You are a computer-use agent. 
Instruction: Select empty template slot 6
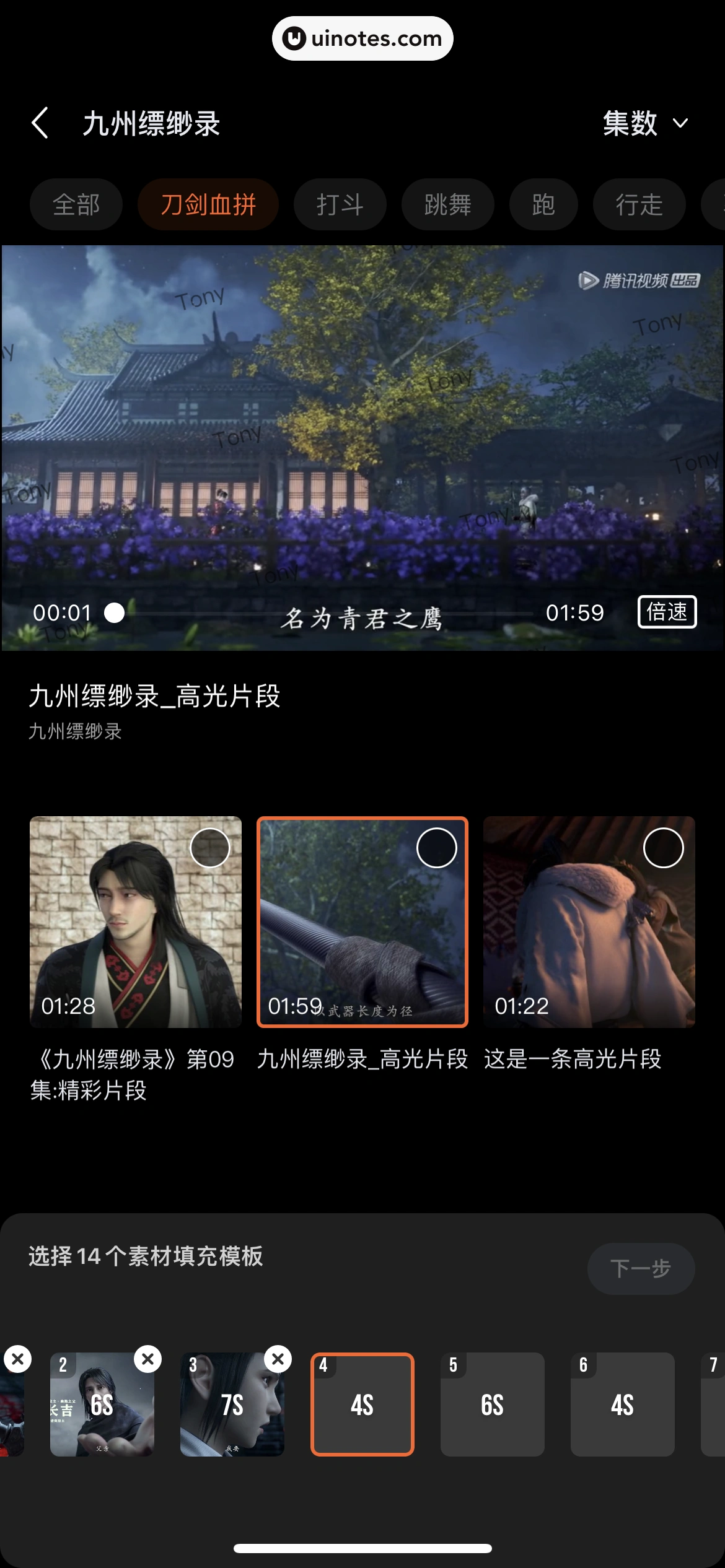[x=622, y=1405]
